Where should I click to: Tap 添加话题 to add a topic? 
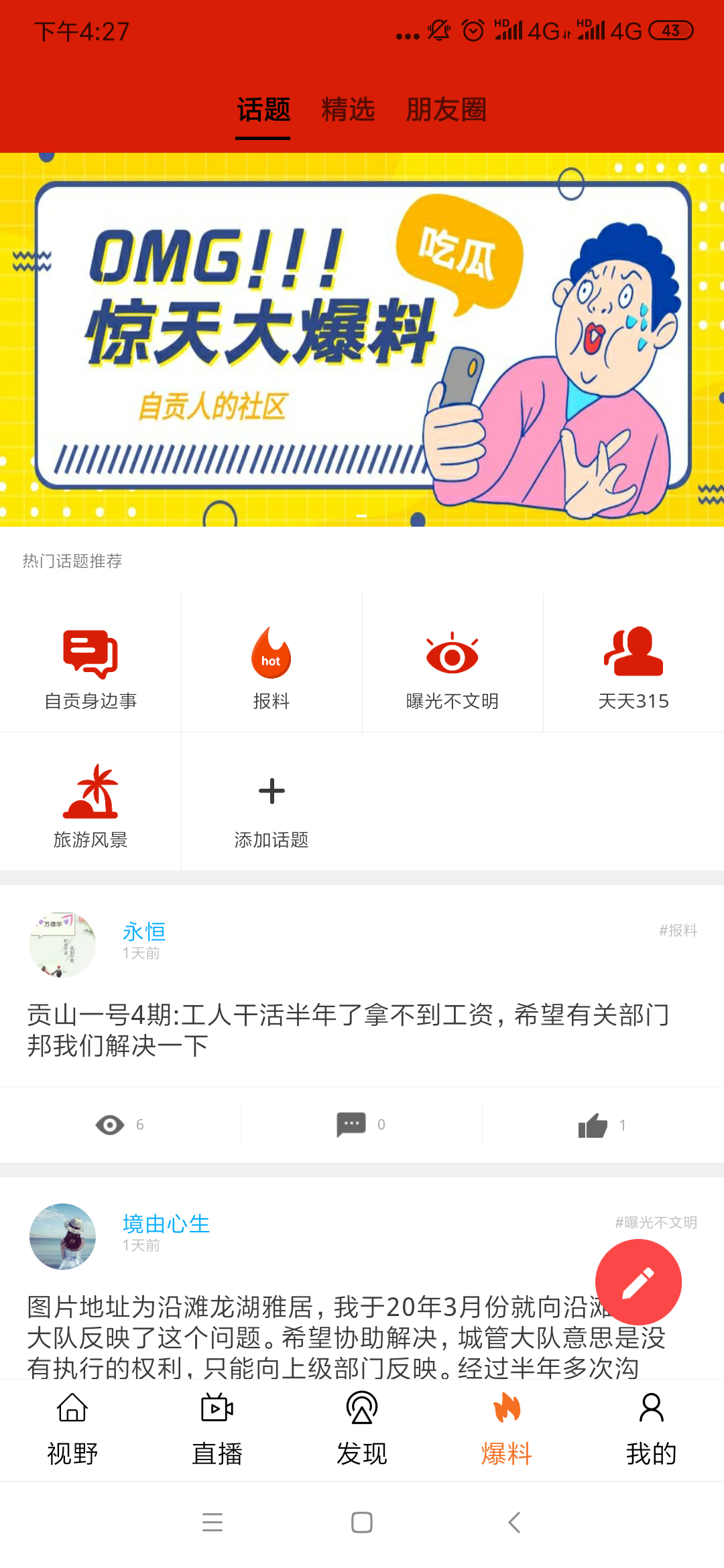click(271, 801)
